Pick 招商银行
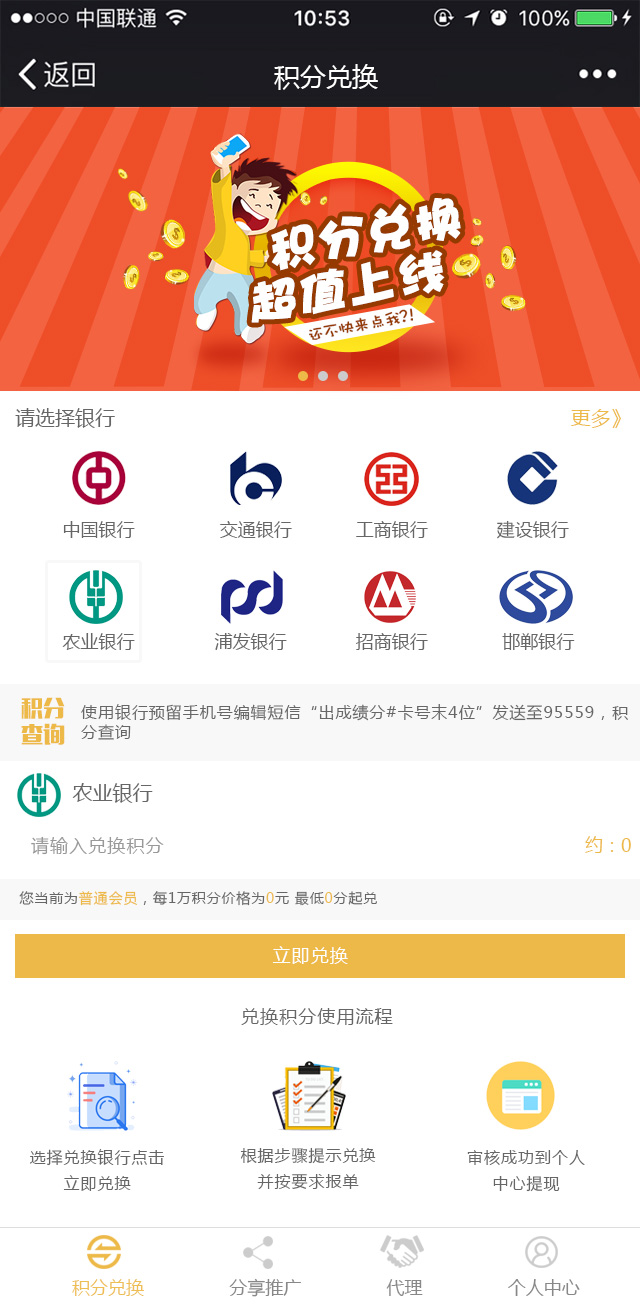Image resolution: width=640 pixels, height=1306 pixels. [x=391, y=610]
